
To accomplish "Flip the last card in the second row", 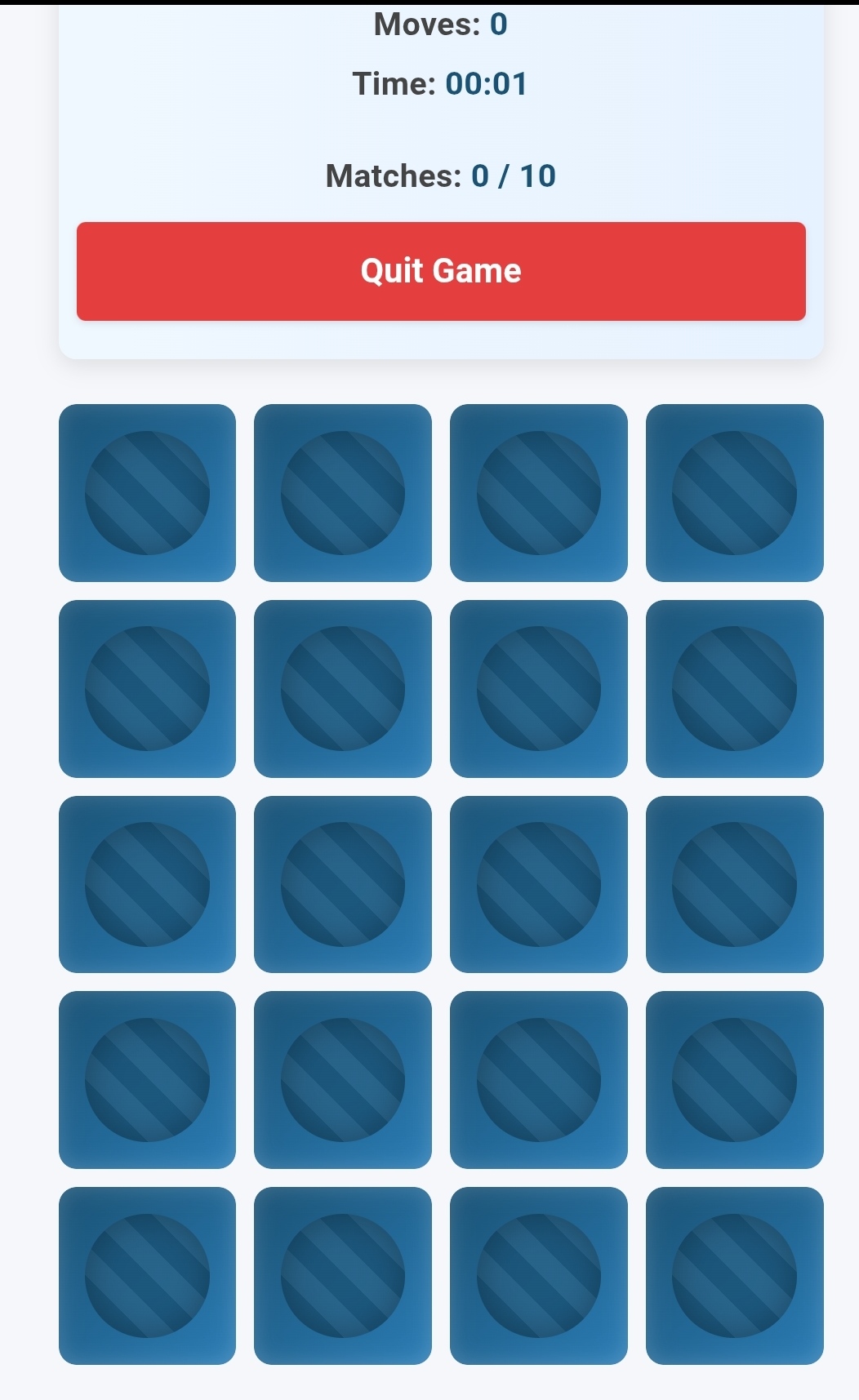I will [x=734, y=688].
